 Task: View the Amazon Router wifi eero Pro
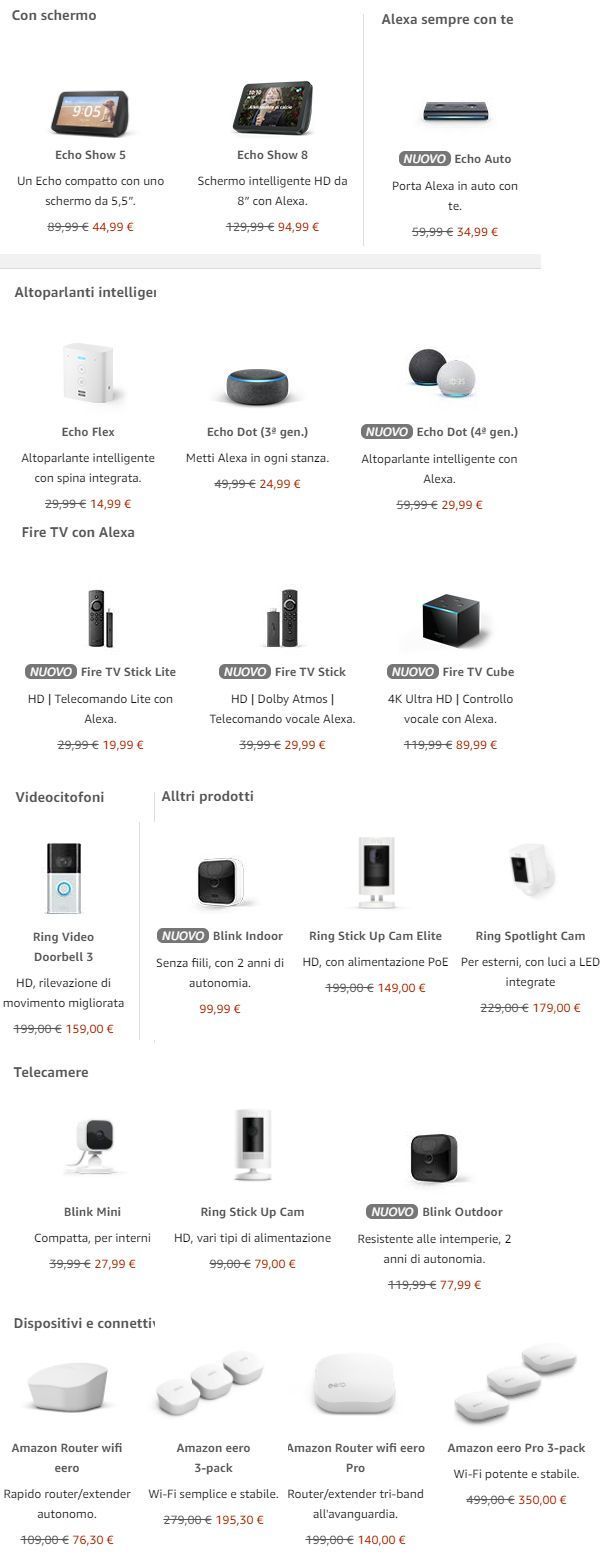coord(355,1457)
